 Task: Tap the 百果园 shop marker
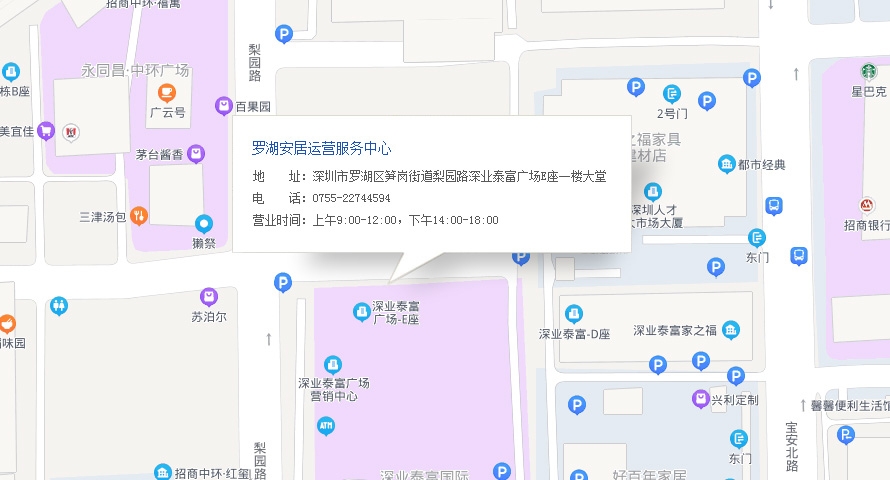[x=224, y=105]
